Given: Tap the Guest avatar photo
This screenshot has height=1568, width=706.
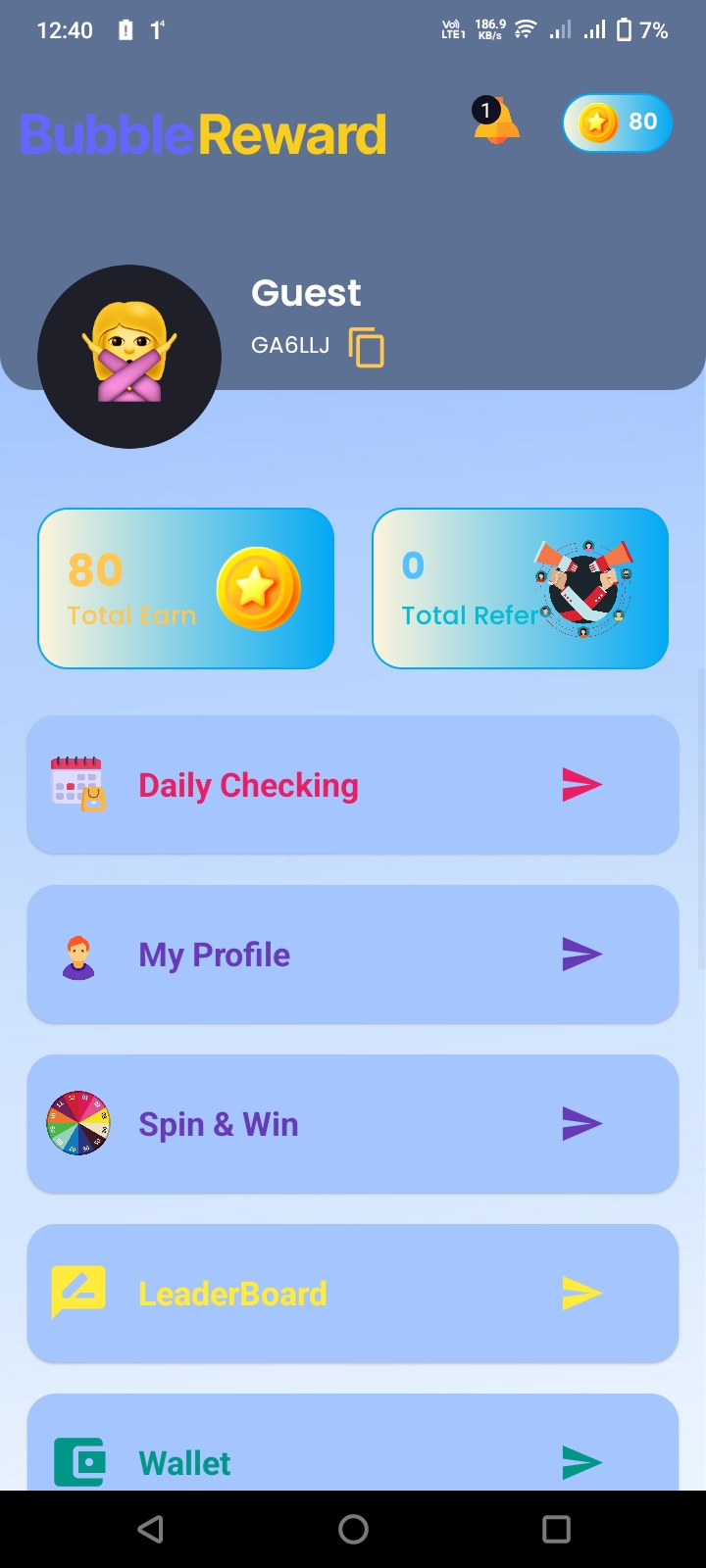Looking at the screenshot, I should 128,357.
